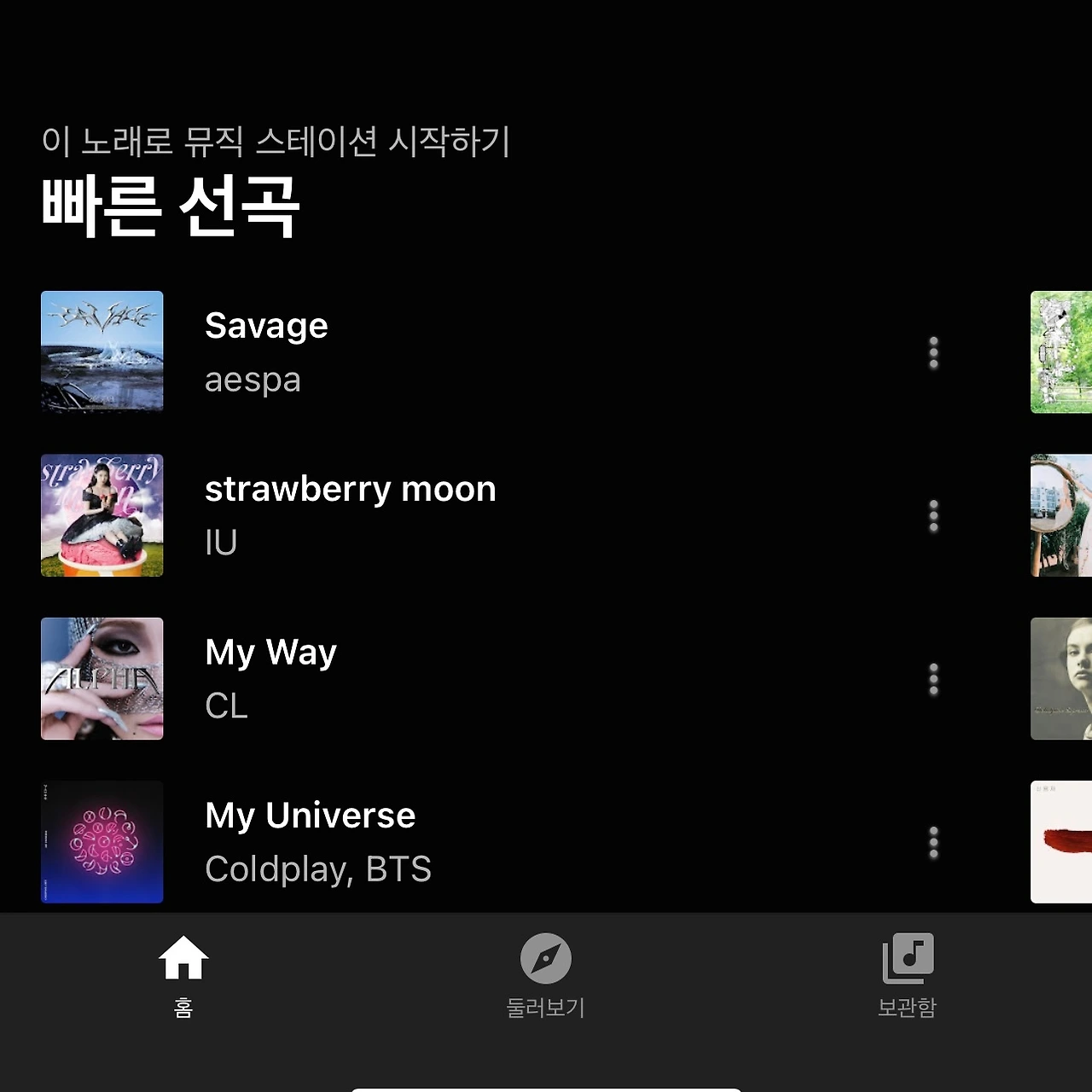Open more options for My Universe
Image resolution: width=1092 pixels, height=1092 pixels.
[933, 842]
